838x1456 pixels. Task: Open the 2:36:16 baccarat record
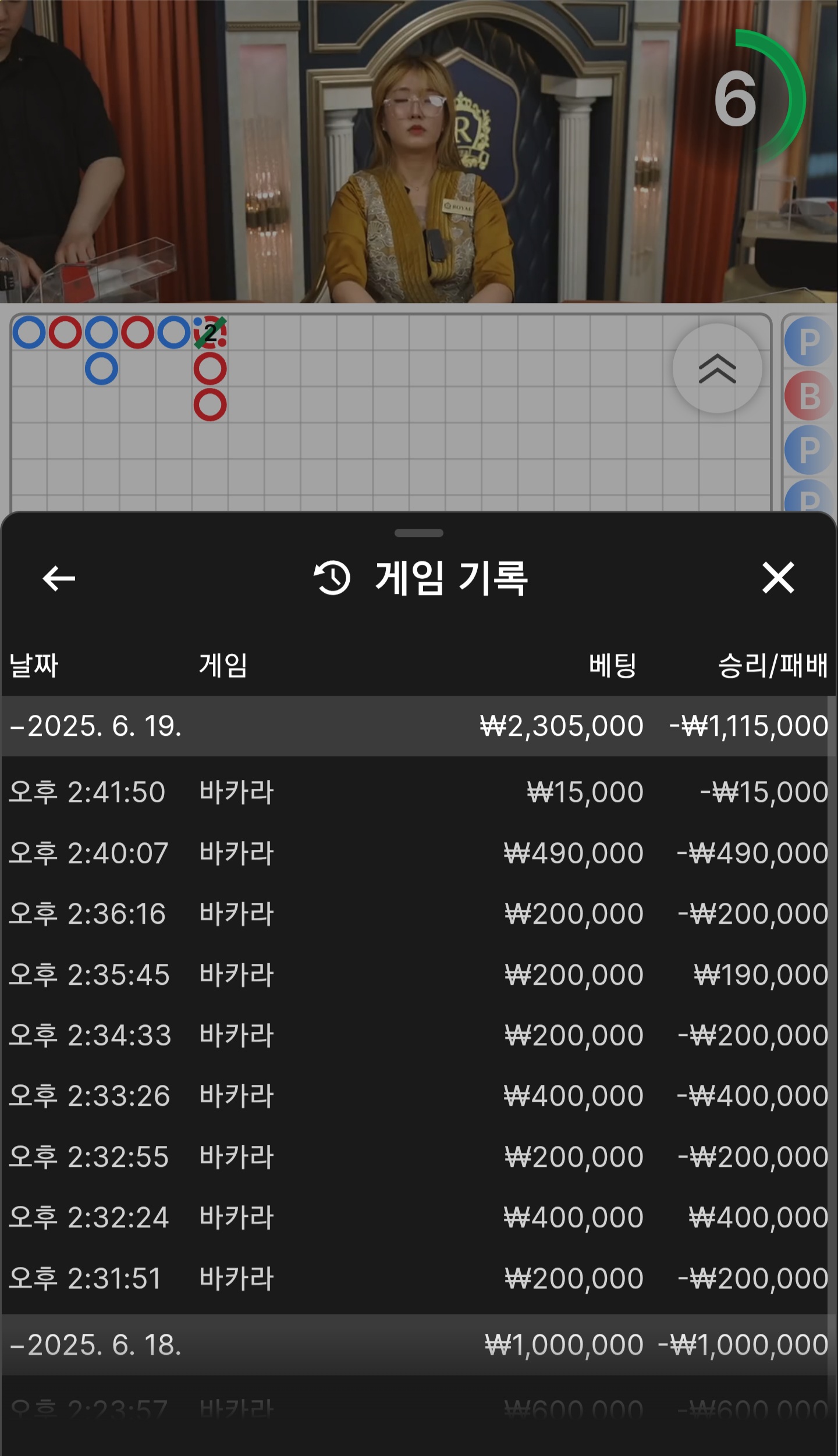coord(415,914)
